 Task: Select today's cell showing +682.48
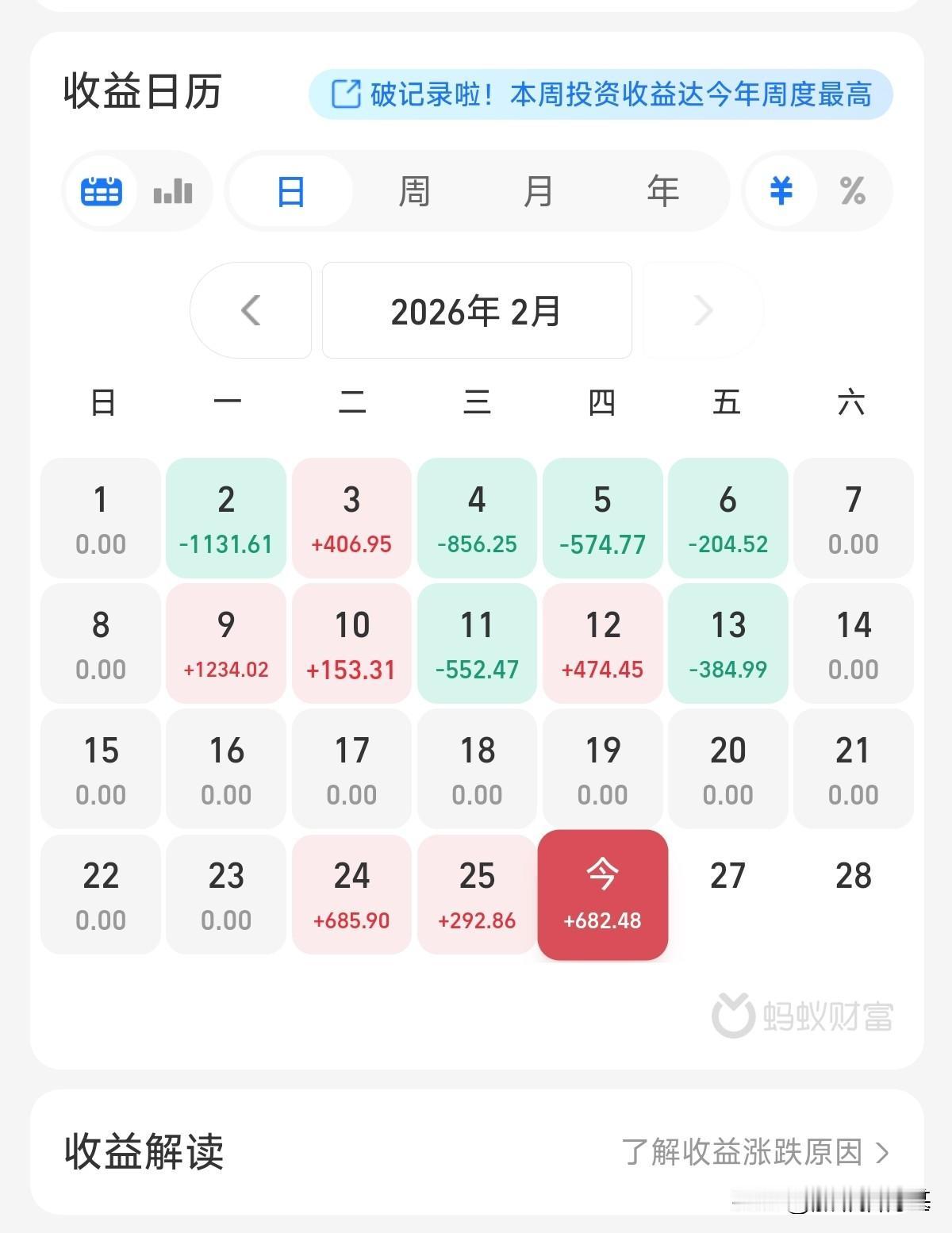click(x=603, y=894)
